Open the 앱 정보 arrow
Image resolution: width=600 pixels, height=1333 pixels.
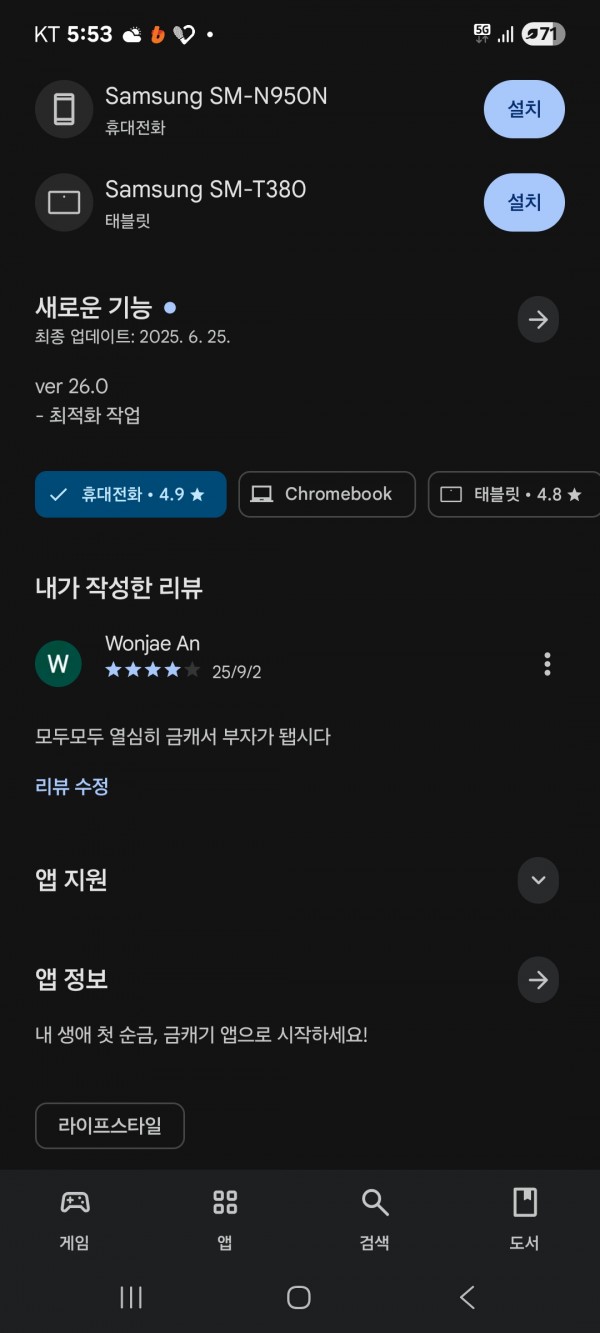538,980
